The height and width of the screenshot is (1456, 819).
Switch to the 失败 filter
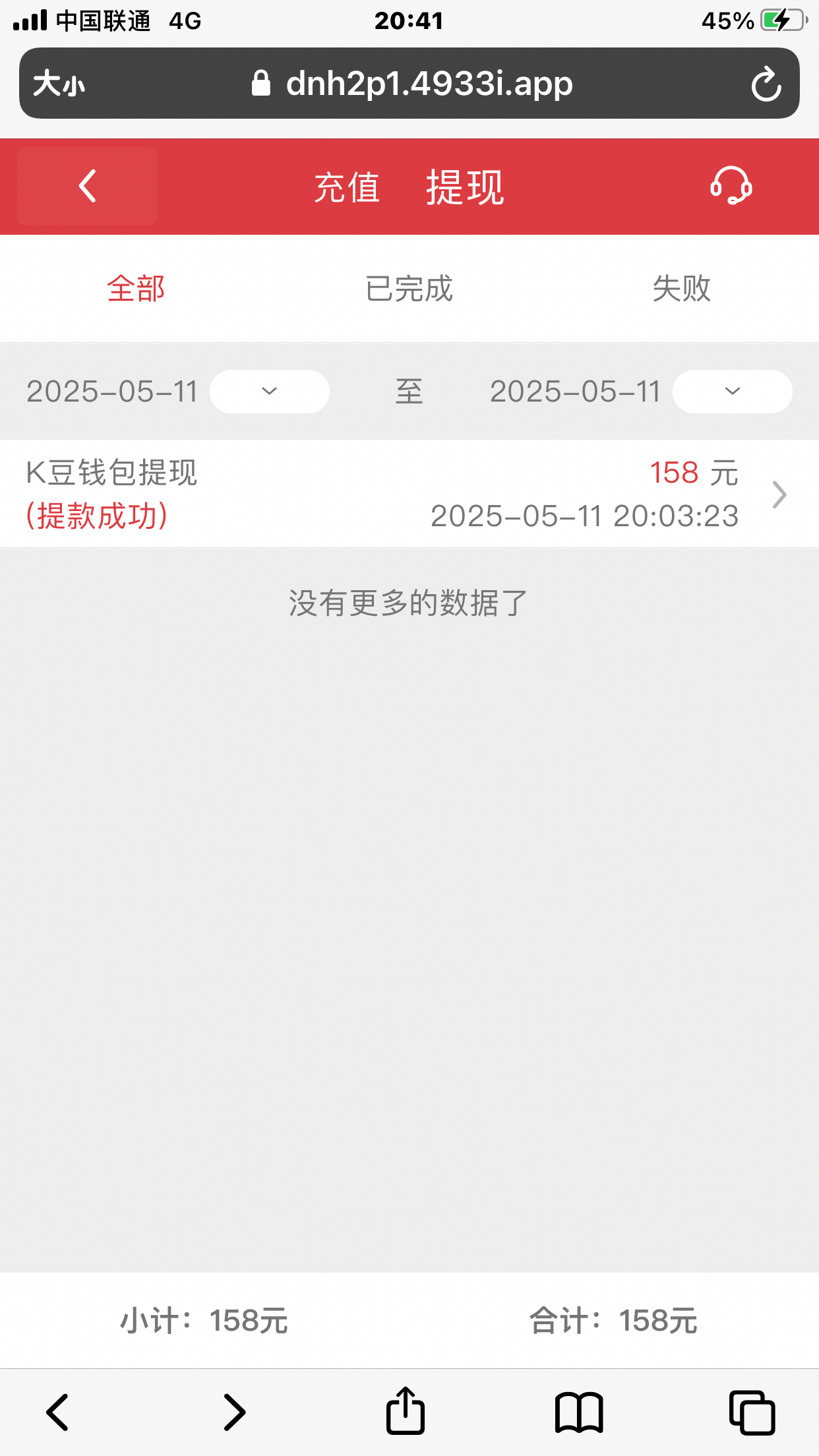pyautogui.click(x=681, y=289)
